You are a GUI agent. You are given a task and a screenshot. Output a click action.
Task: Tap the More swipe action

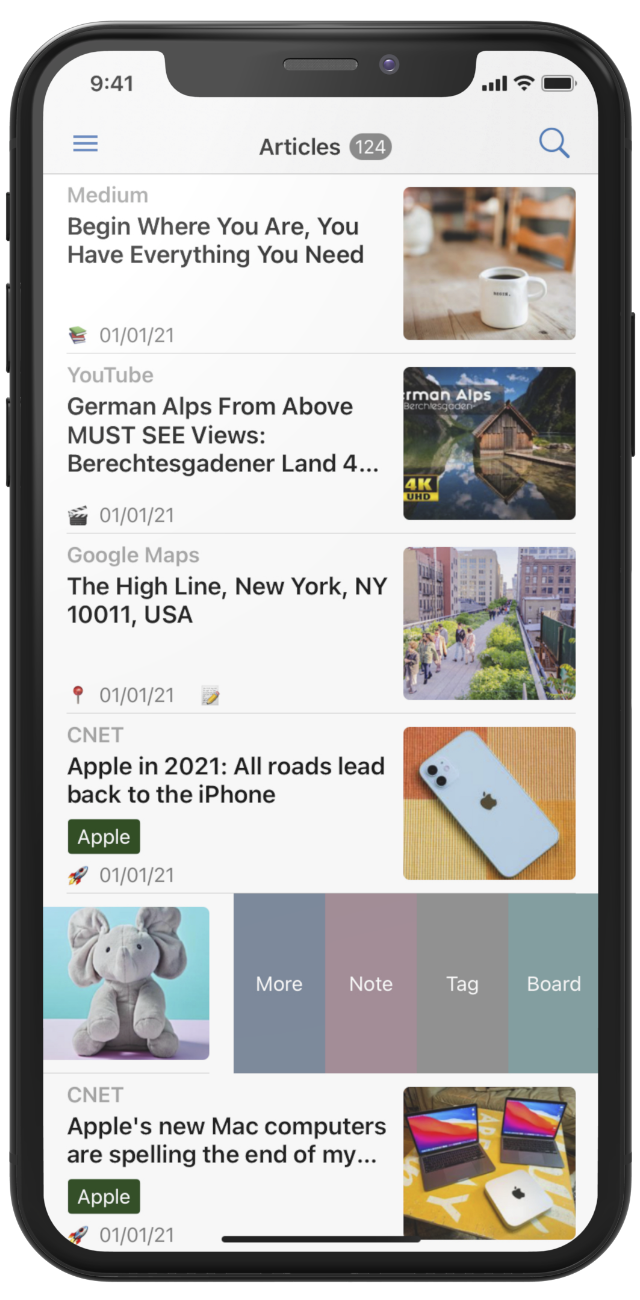click(279, 984)
